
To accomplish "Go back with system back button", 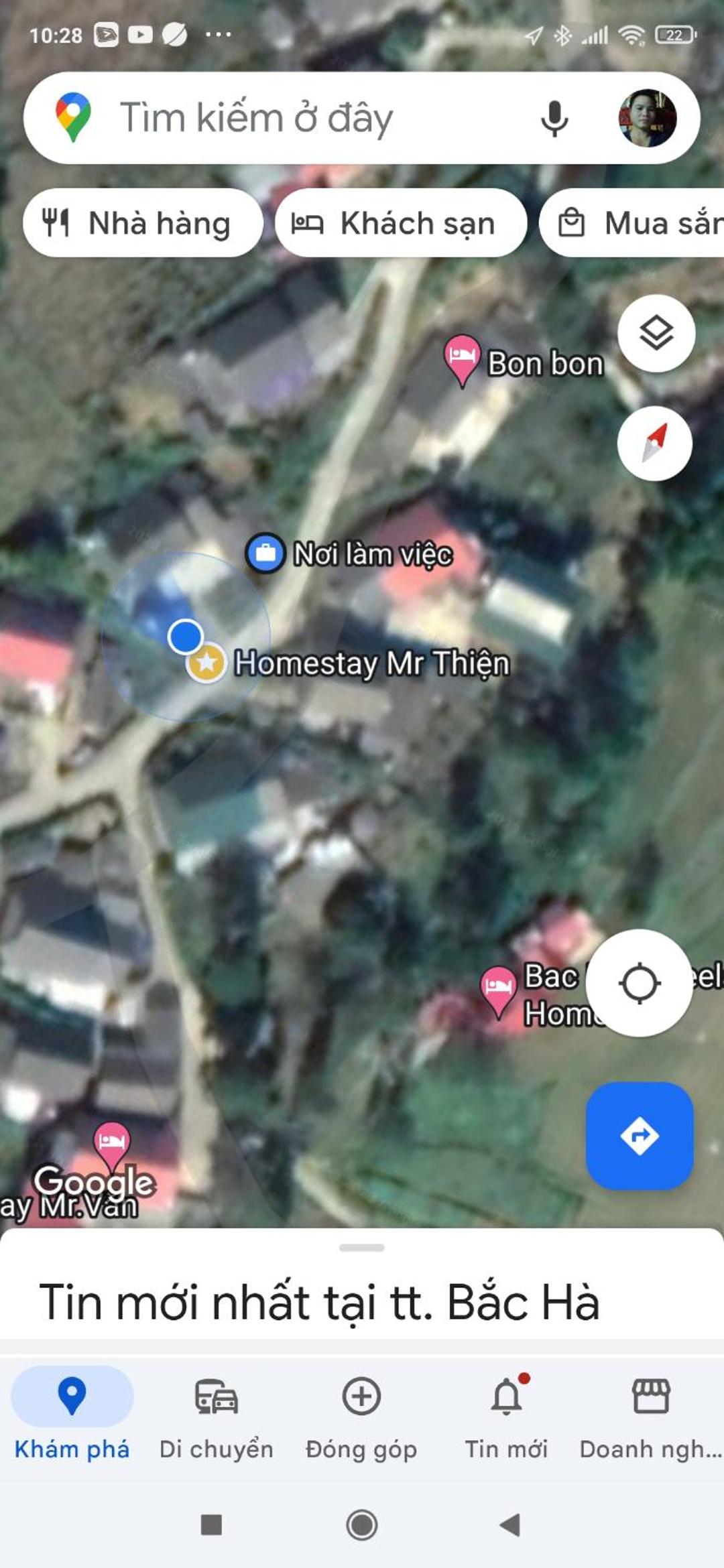I will pos(510,1524).
